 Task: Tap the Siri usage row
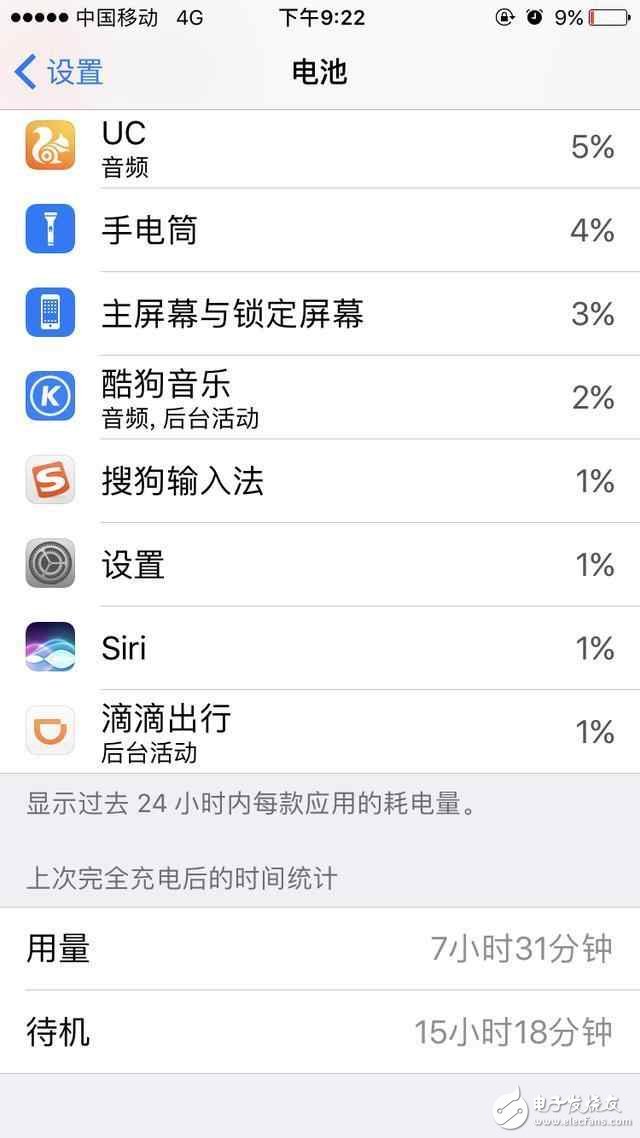click(320, 648)
